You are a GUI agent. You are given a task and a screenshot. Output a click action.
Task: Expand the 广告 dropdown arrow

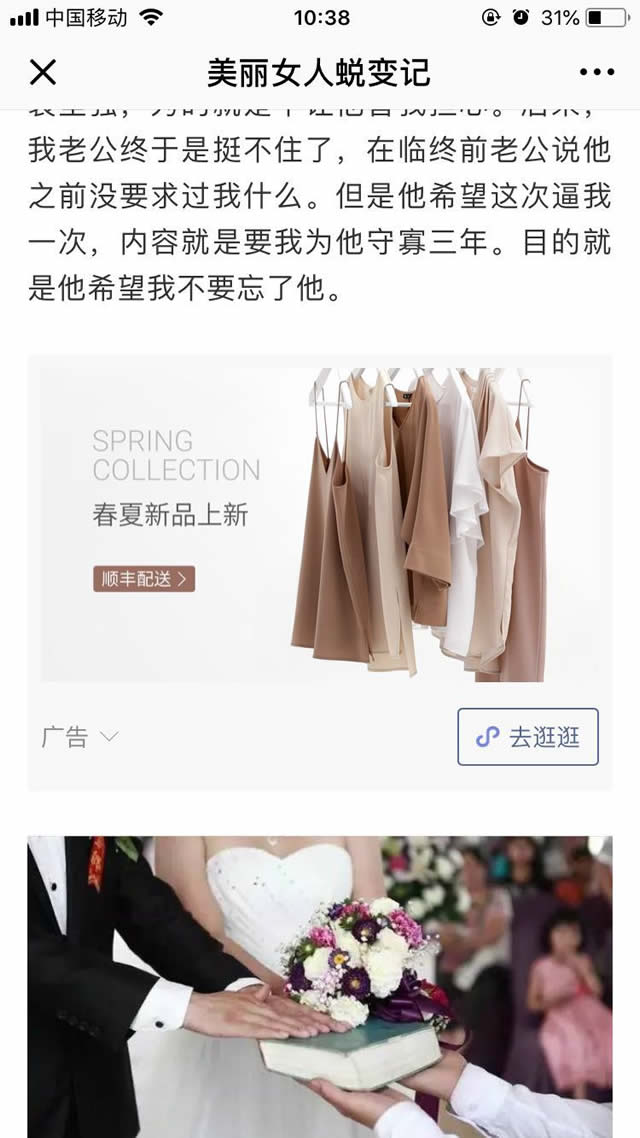point(109,738)
